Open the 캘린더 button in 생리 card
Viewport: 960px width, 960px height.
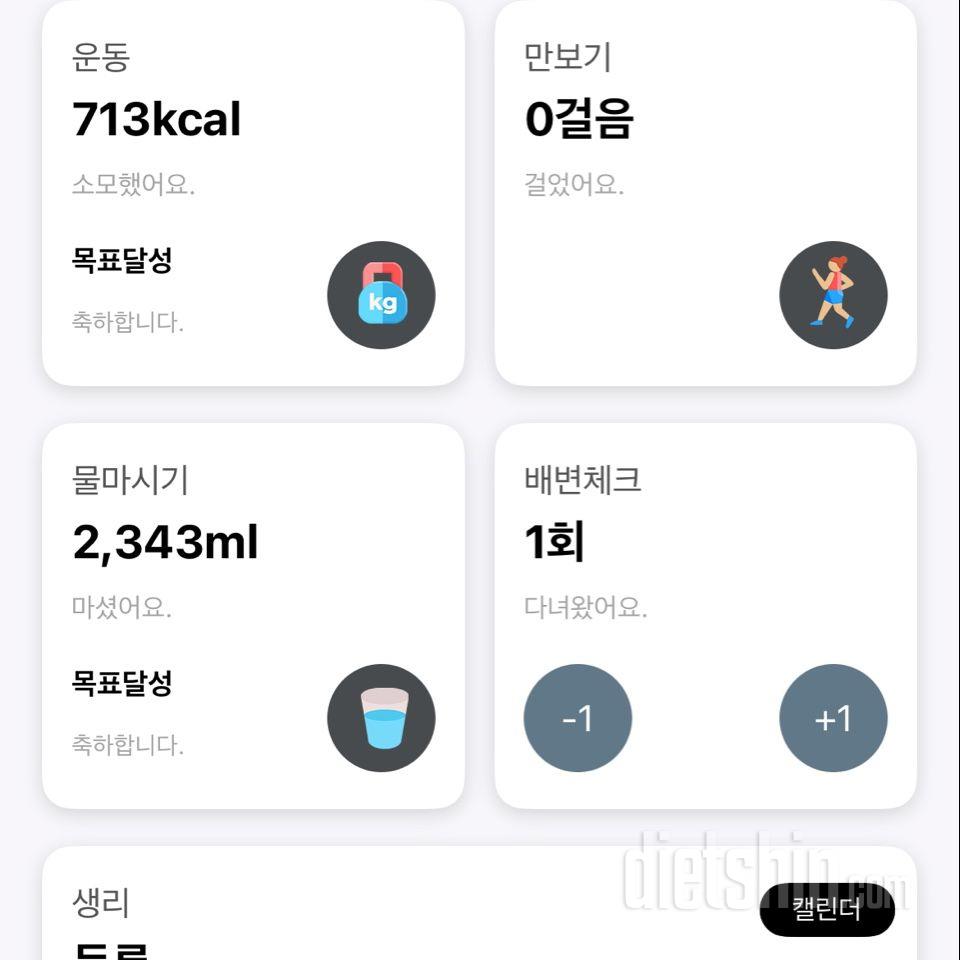click(826, 909)
